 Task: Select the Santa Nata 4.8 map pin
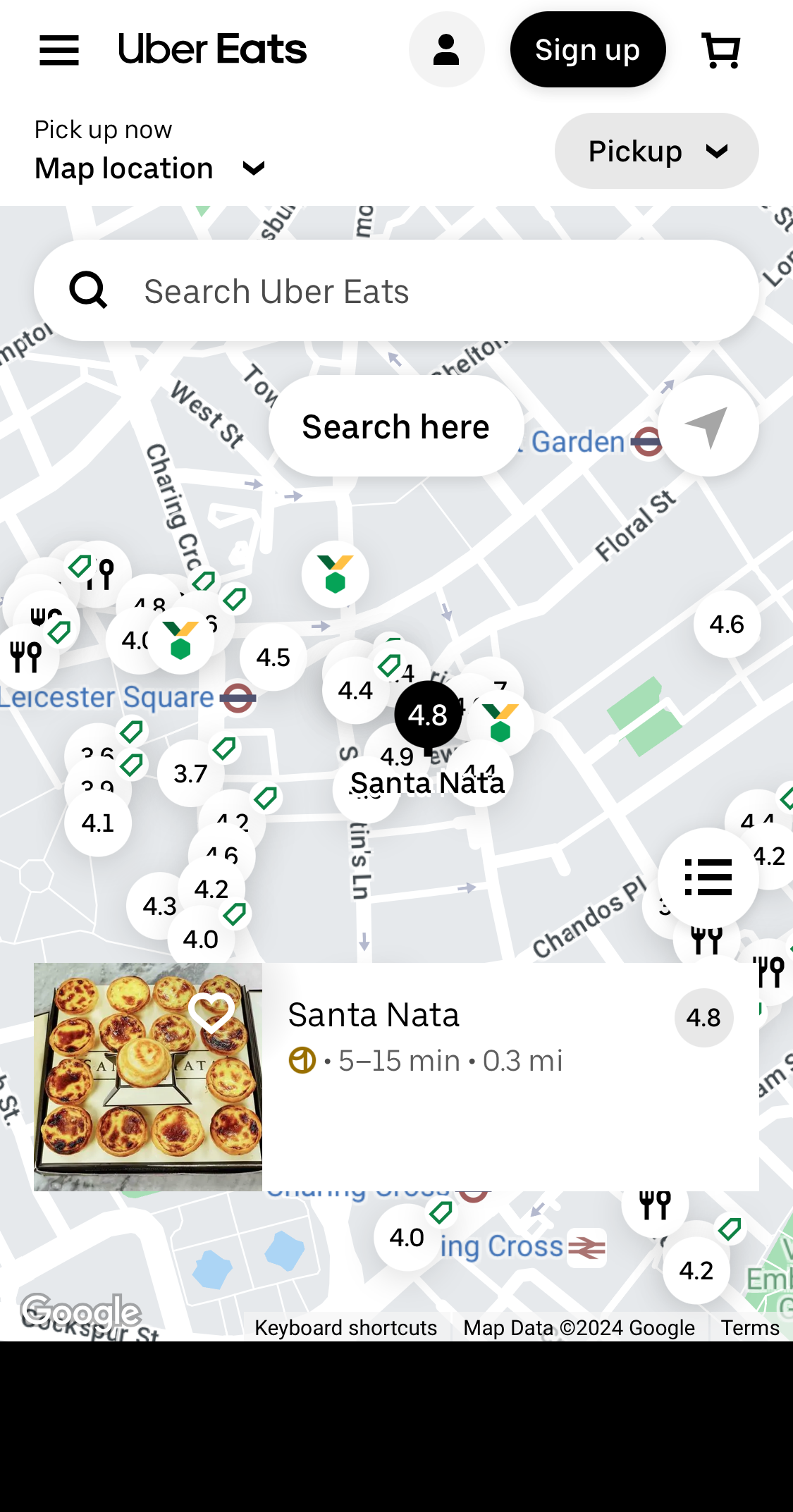[x=427, y=714]
